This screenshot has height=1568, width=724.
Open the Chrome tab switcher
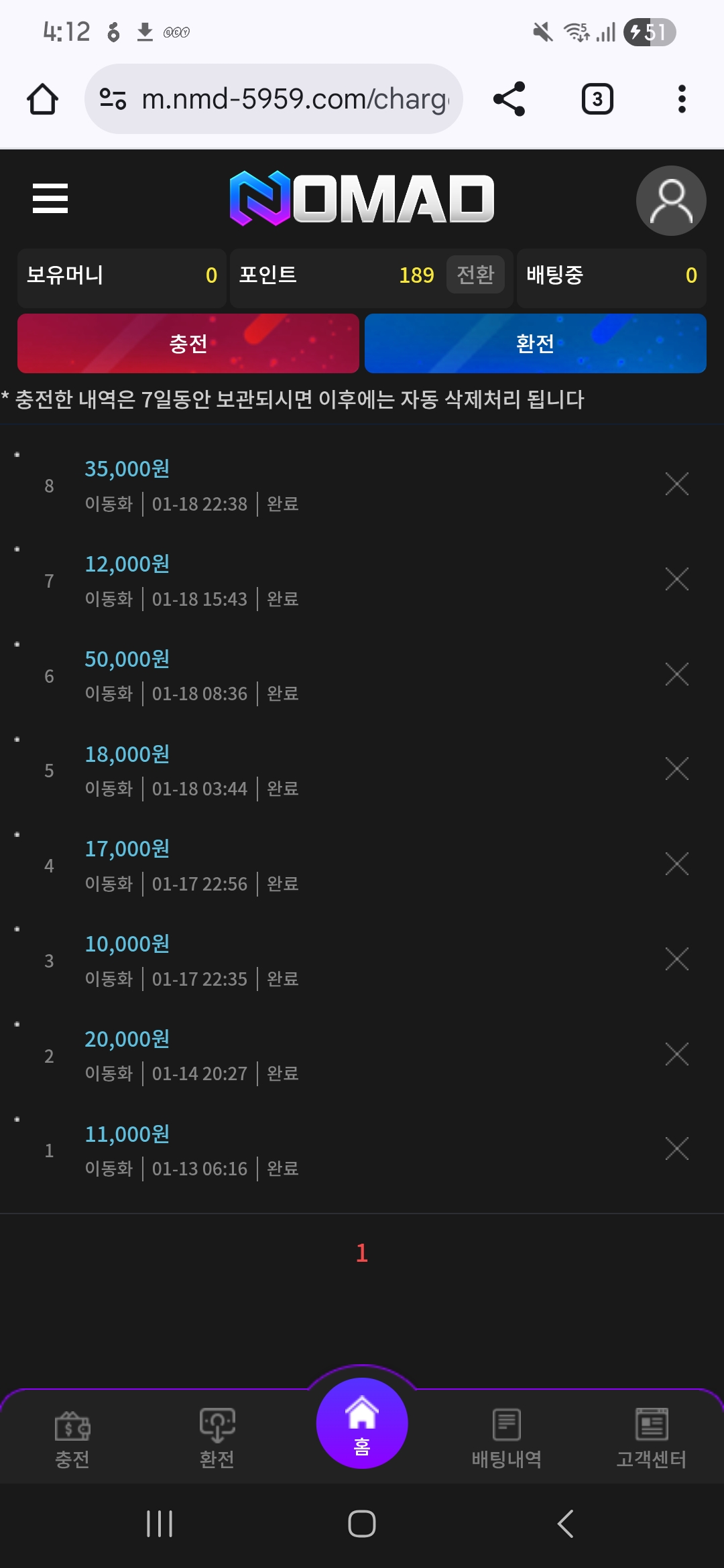(x=597, y=99)
